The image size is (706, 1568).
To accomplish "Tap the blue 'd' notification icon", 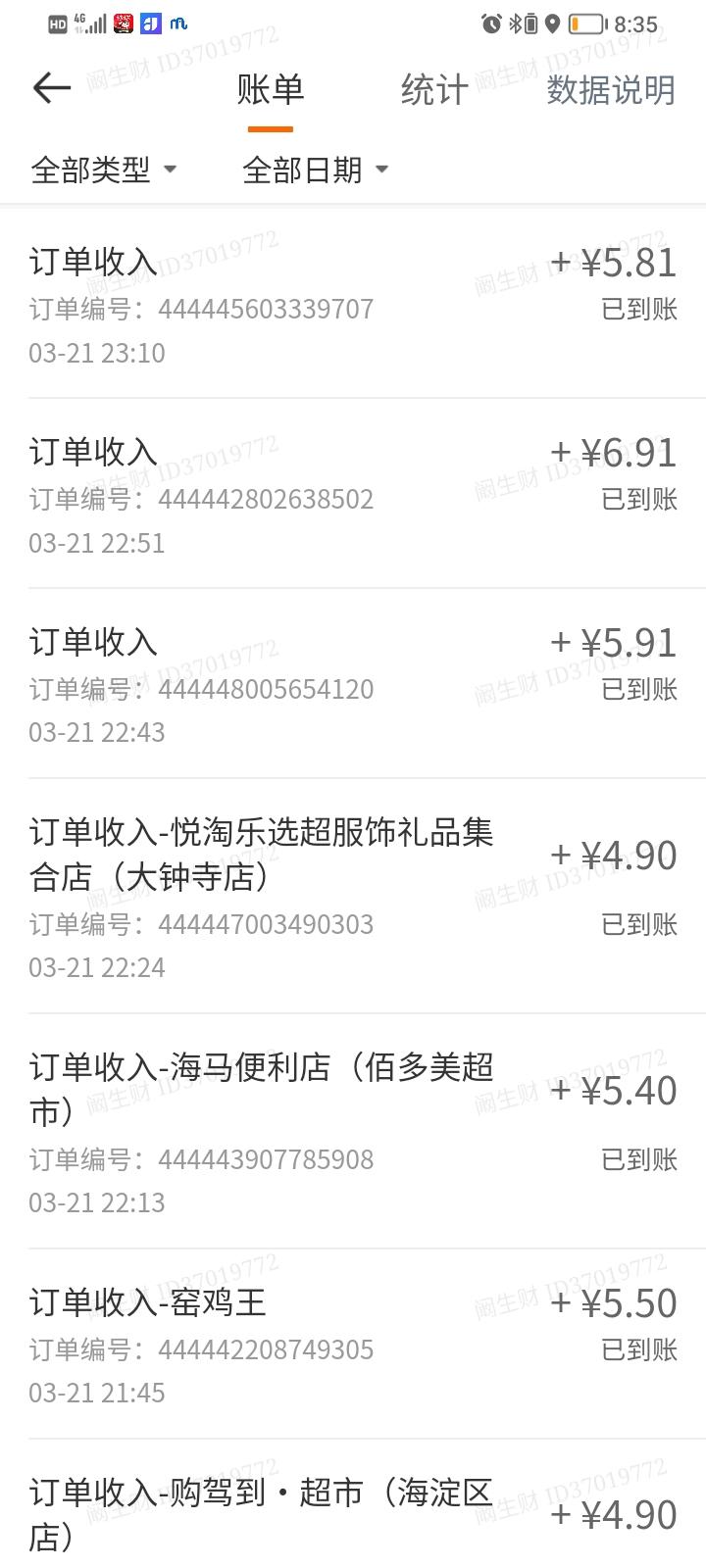I will click(x=149, y=22).
